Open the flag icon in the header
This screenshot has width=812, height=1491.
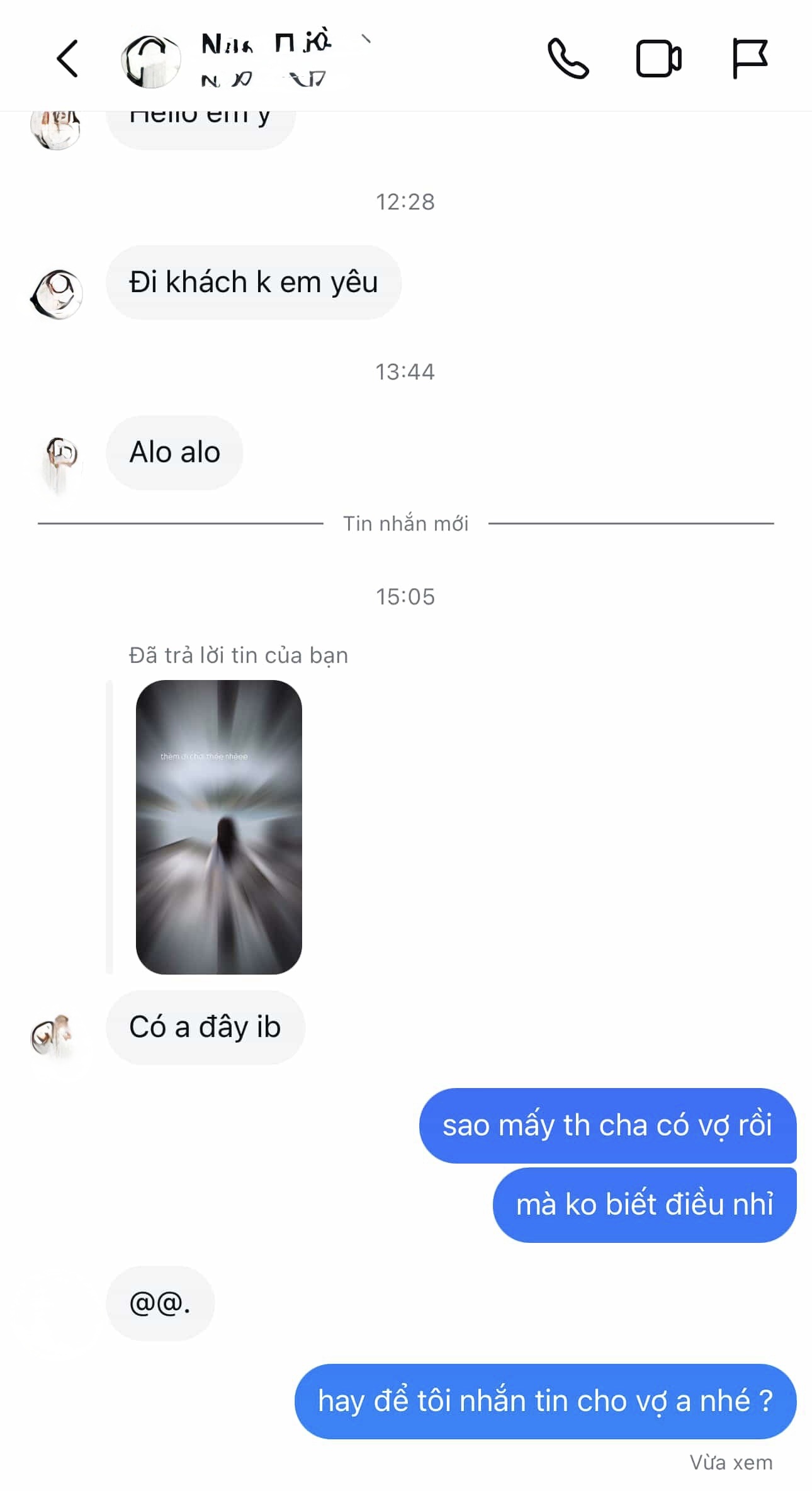point(750,59)
